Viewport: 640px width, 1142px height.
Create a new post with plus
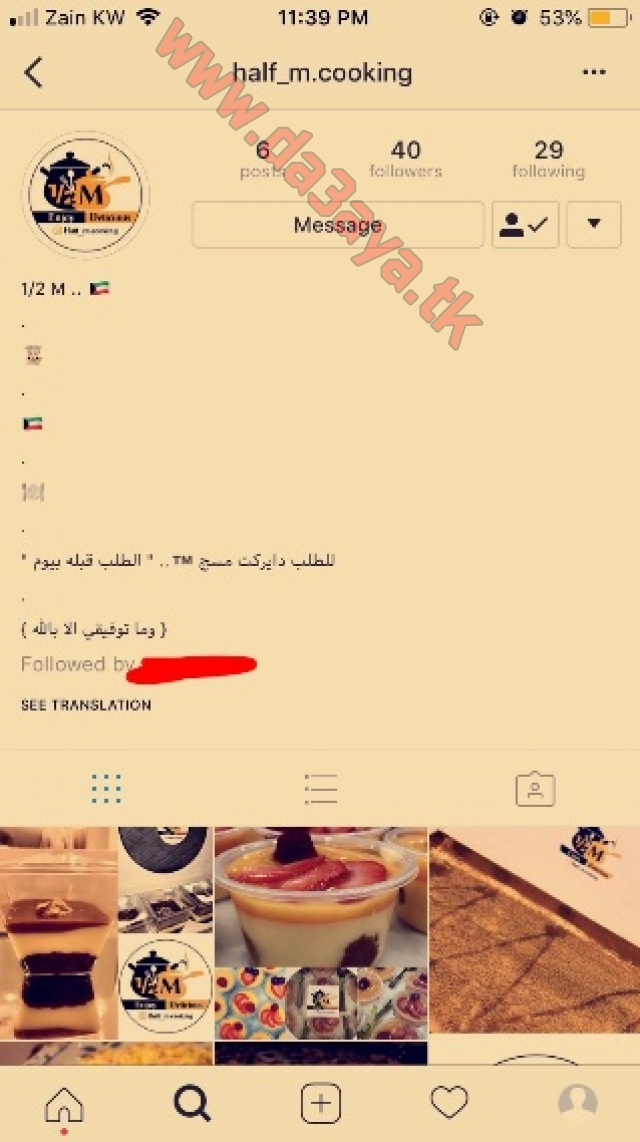pos(320,1104)
